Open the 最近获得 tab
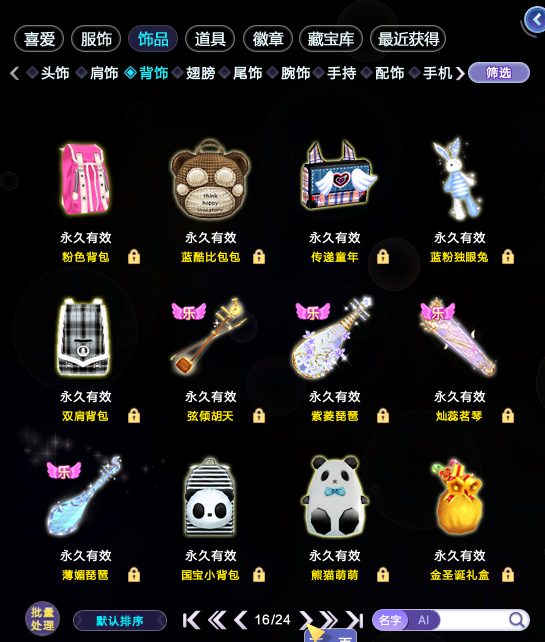Viewport: 545px width, 642px height. coord(408,39)
